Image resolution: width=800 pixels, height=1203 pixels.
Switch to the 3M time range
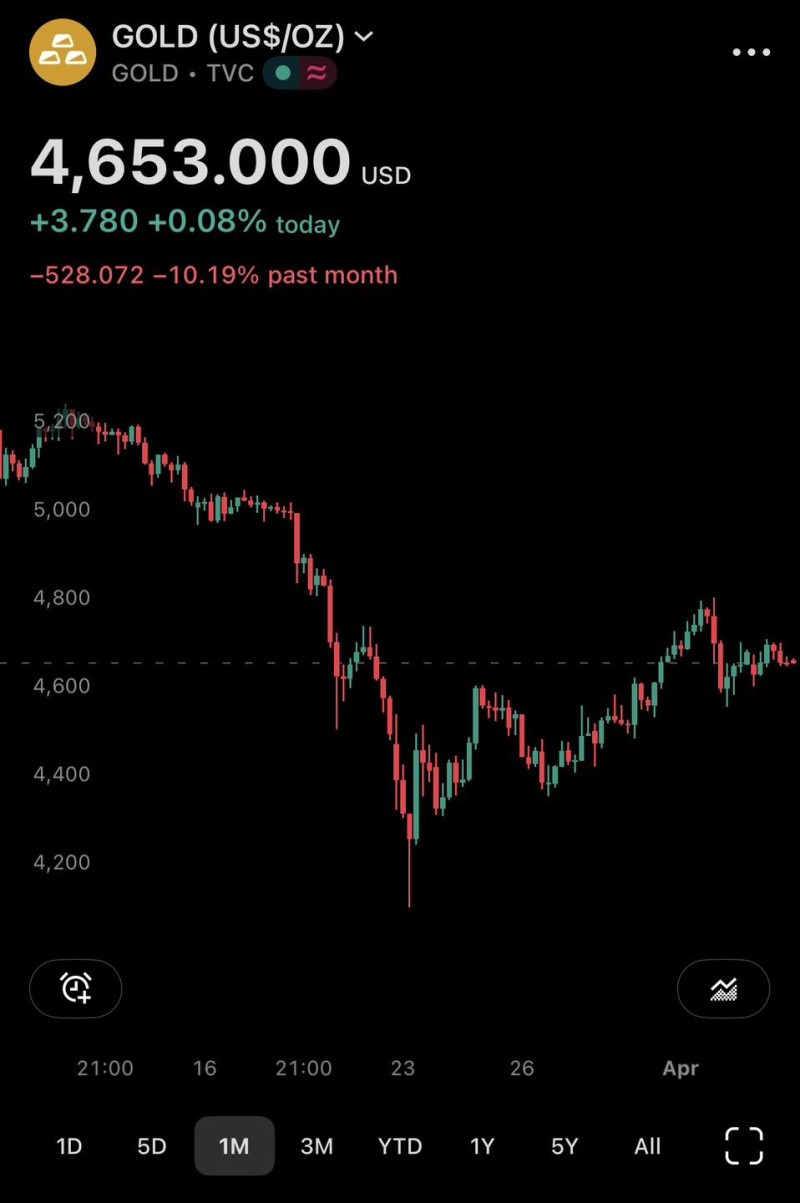316,1146
